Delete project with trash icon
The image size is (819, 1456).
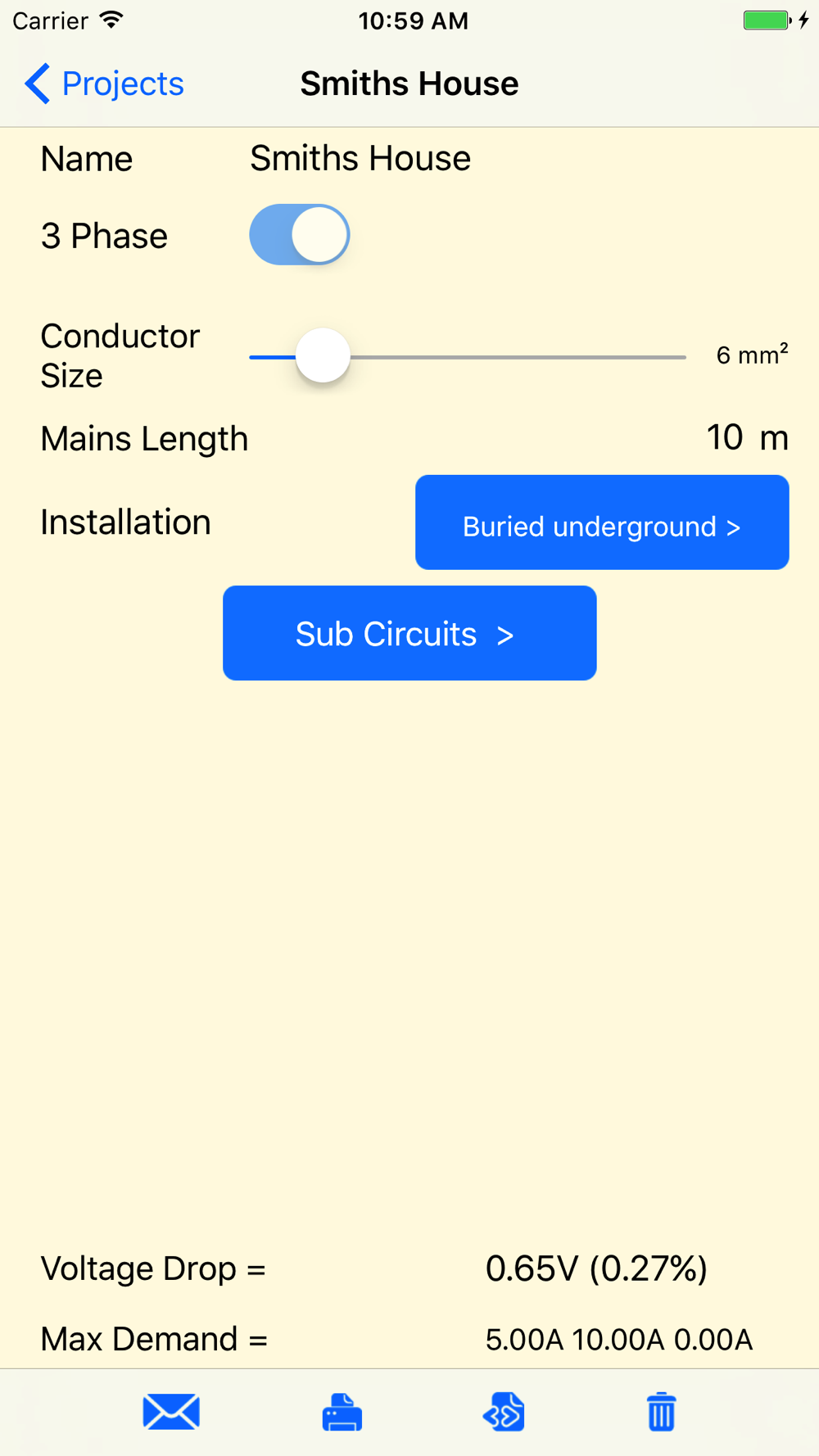point(661,1412)
